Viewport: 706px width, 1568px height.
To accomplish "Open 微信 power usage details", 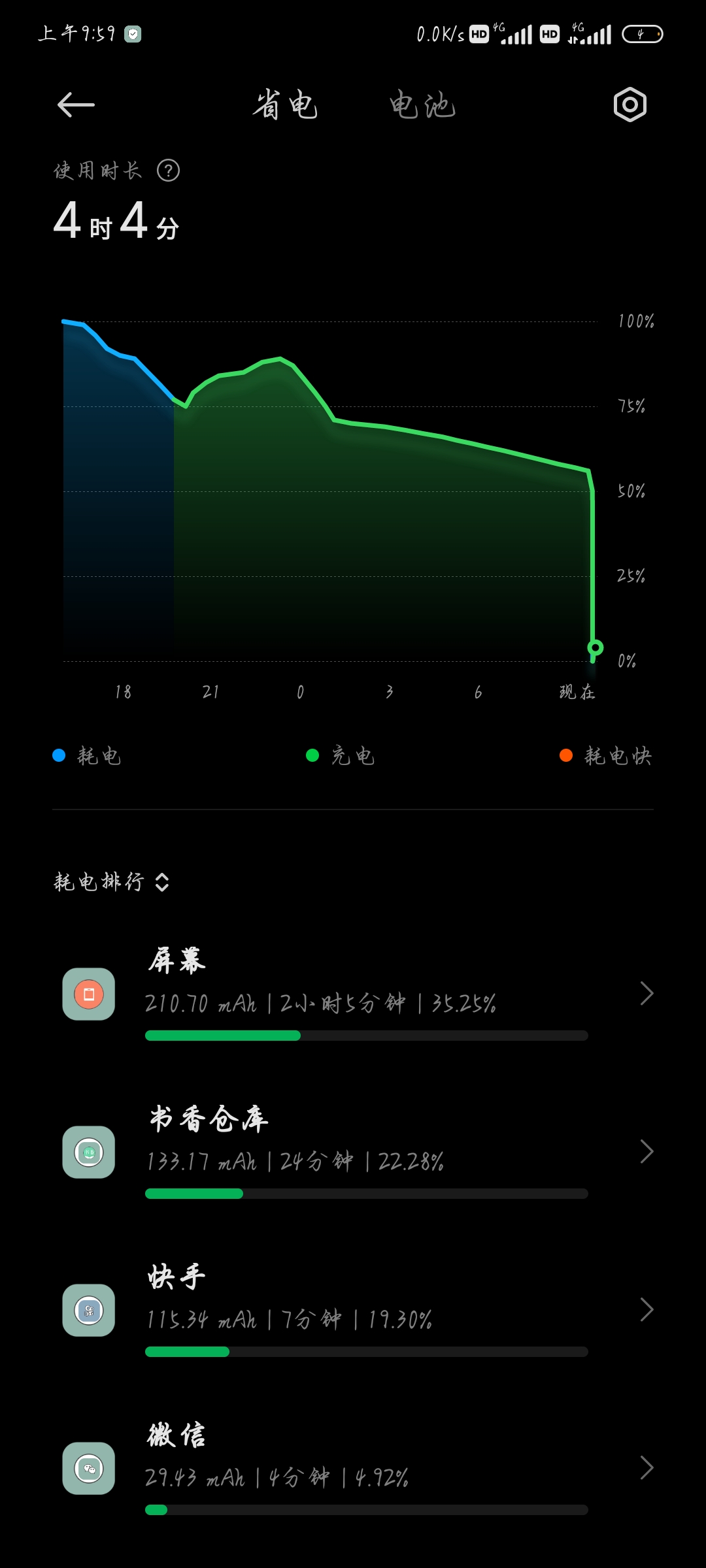I will (x=353, y=1468).
